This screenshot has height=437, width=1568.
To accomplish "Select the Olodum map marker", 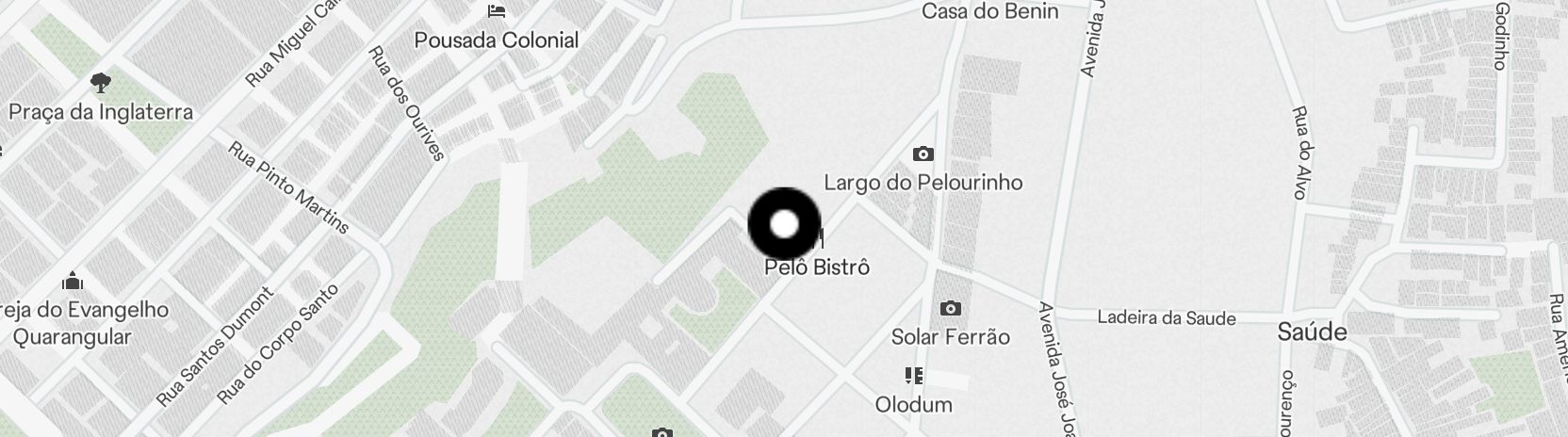I will pos(913,377).
